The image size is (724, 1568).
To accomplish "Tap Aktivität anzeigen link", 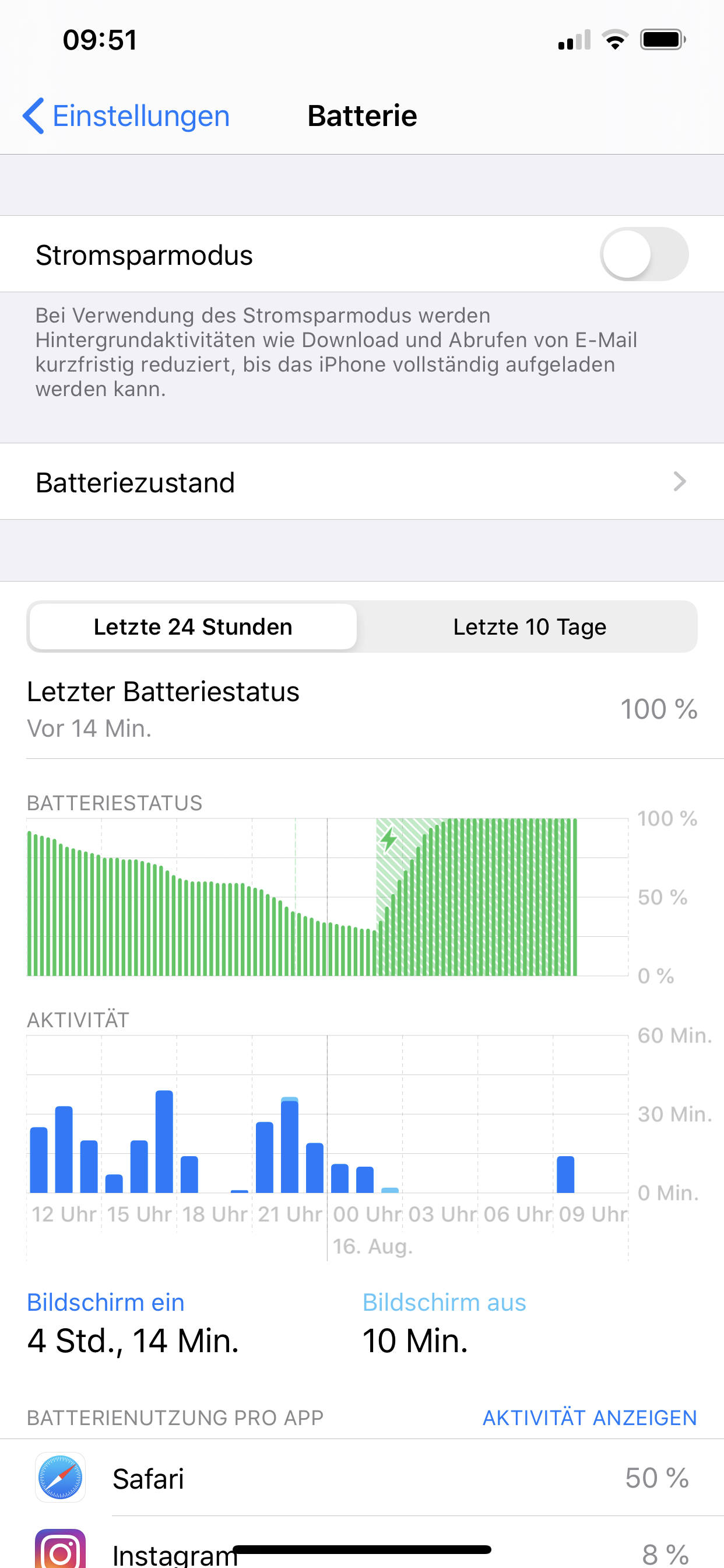I will coord(589,1417).
